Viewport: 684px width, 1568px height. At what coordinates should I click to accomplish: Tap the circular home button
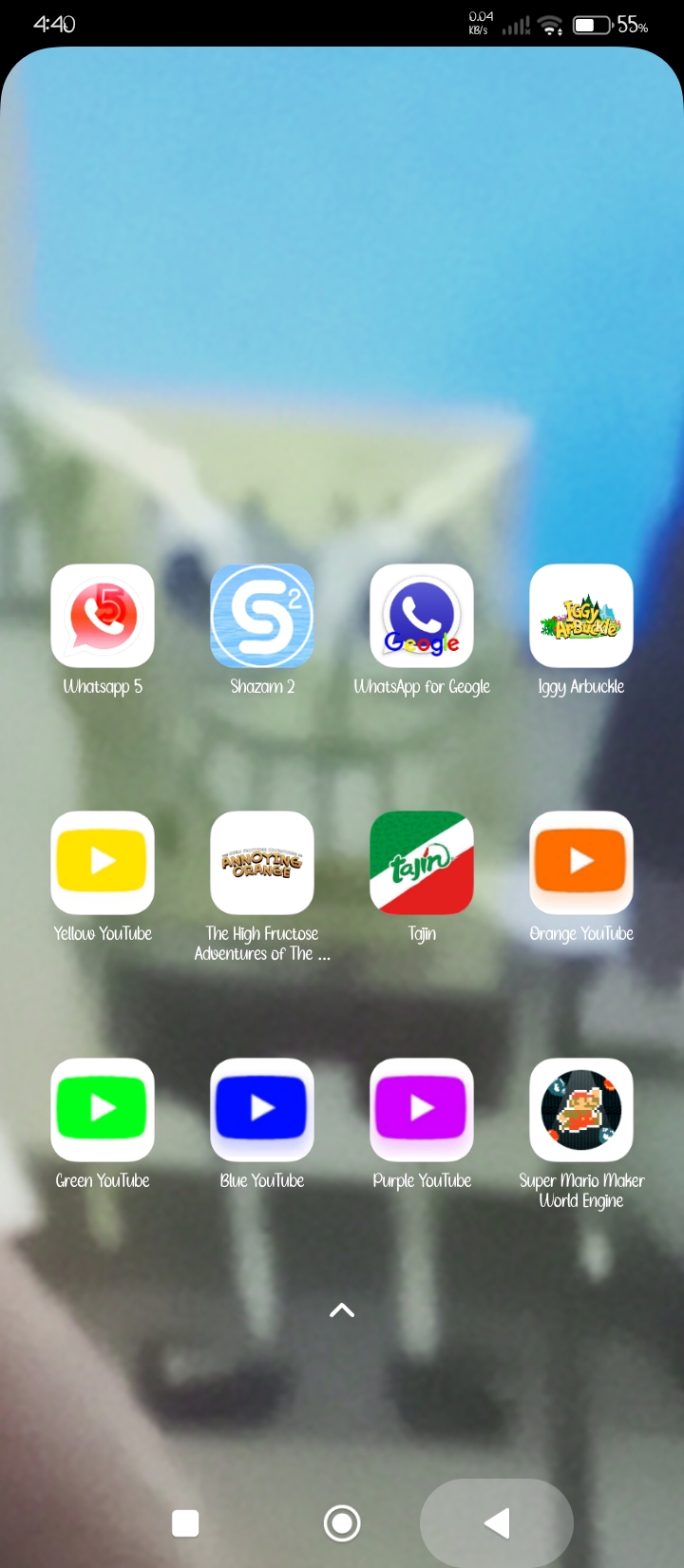(x=342, y=1523)
